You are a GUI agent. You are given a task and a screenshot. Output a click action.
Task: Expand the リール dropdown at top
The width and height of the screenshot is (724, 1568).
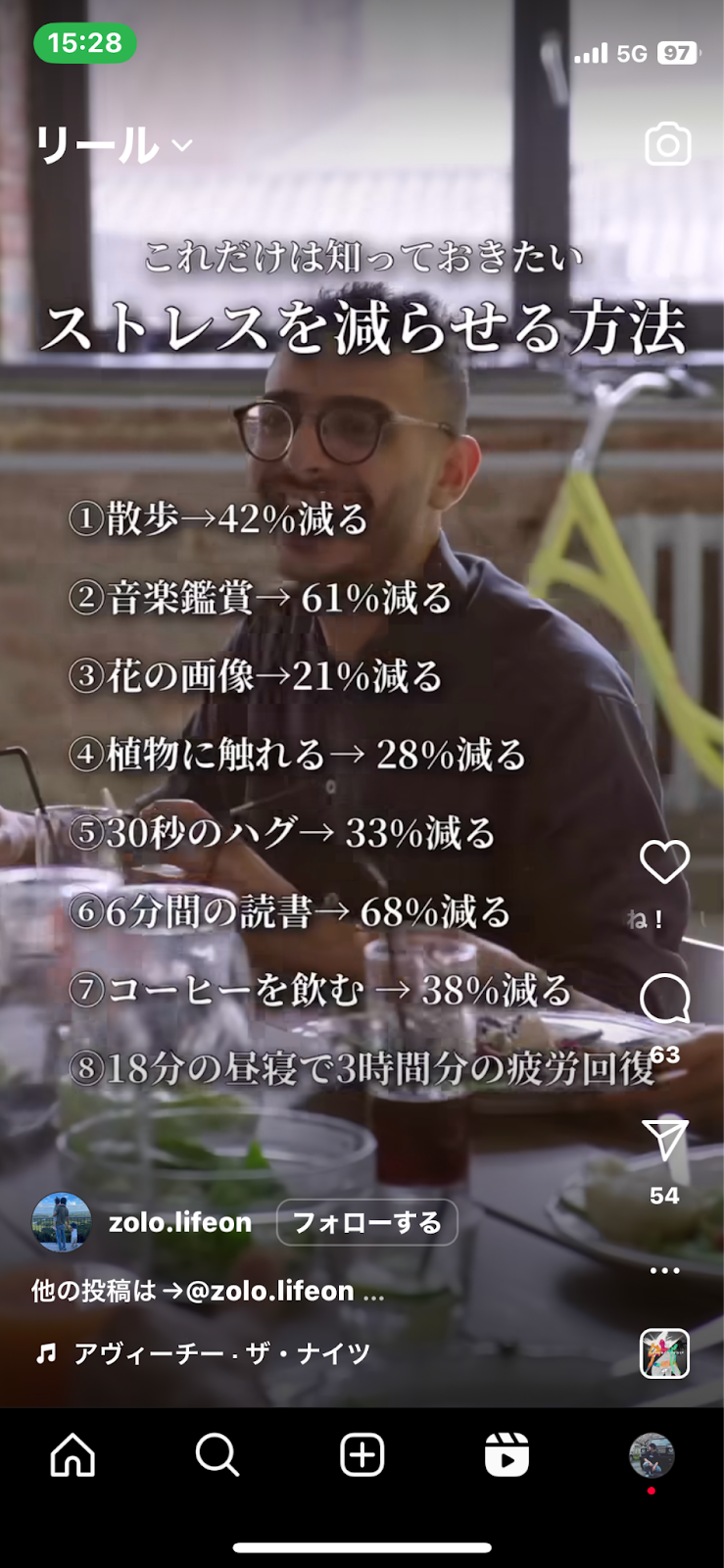pyautogui.click(x=114, y=146)
